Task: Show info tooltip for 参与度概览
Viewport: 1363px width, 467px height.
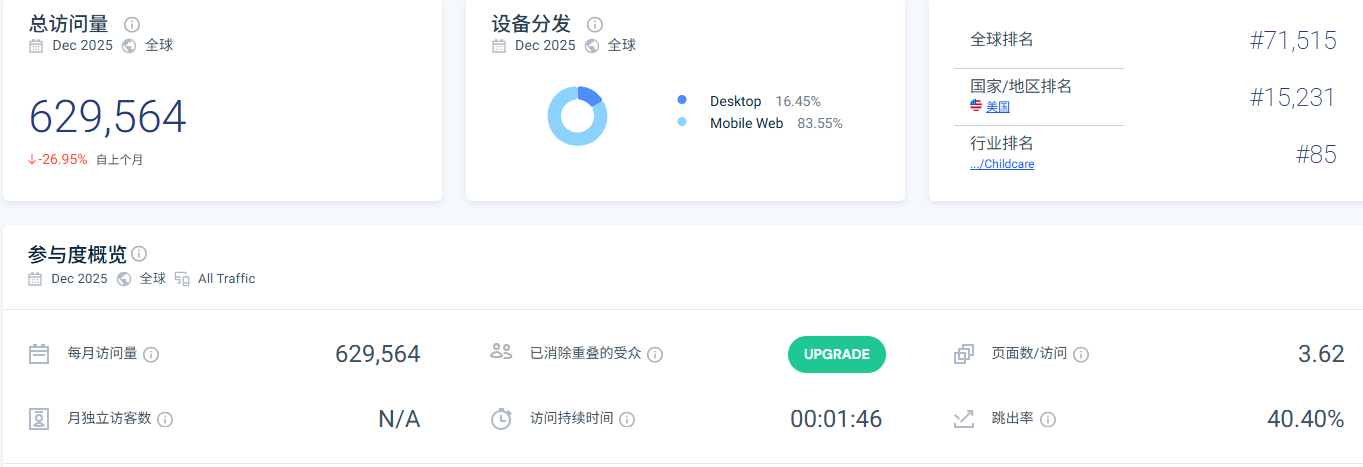Action: point(139,254)
